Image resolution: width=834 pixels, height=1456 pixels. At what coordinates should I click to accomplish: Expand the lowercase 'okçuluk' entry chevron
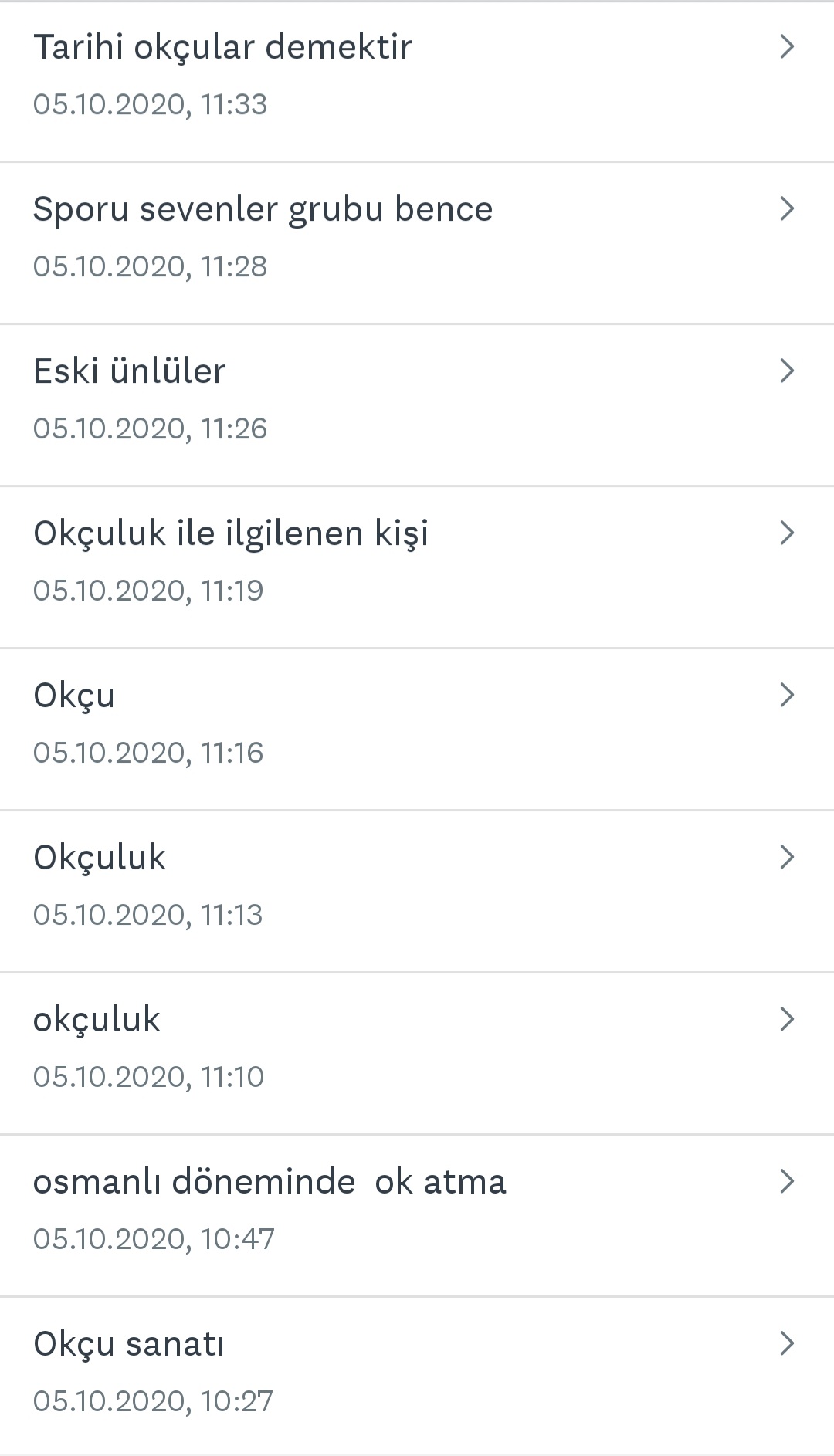pos(787,1019)
